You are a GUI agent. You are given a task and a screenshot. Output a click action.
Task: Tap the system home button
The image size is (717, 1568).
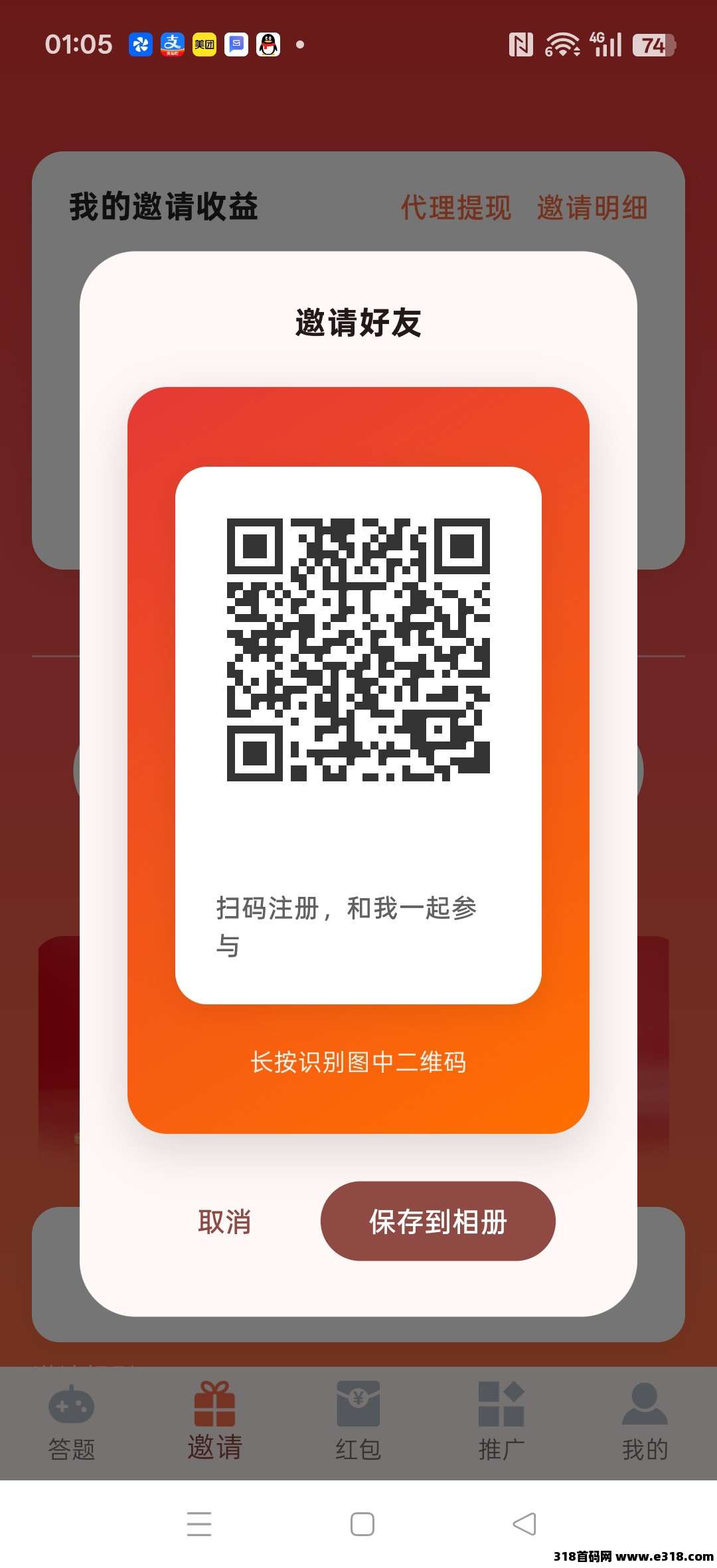click(x=362, y=1524)
